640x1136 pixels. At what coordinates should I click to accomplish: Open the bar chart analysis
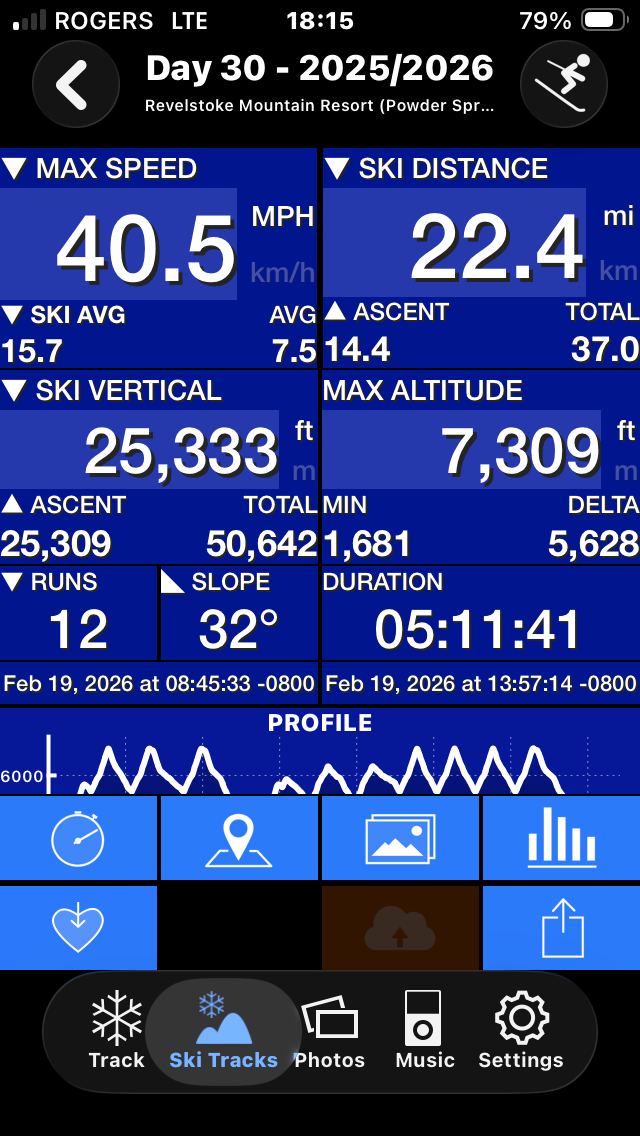(x=561, y=838)
